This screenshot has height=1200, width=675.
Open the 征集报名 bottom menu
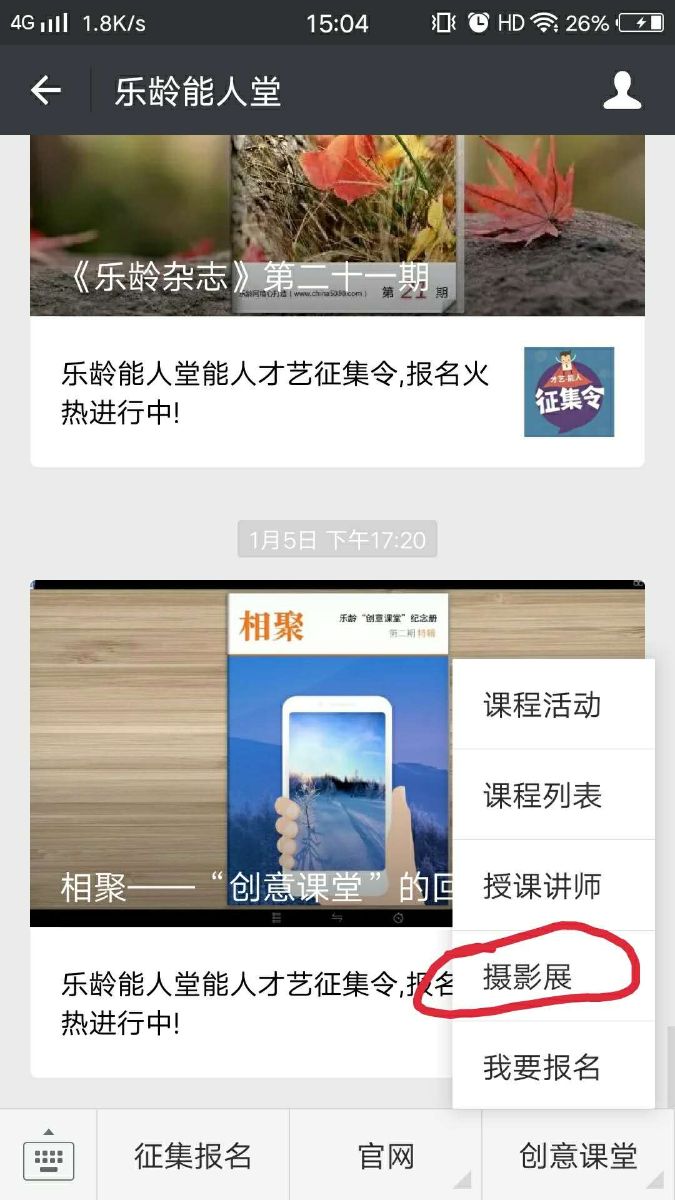[193, 1157]
